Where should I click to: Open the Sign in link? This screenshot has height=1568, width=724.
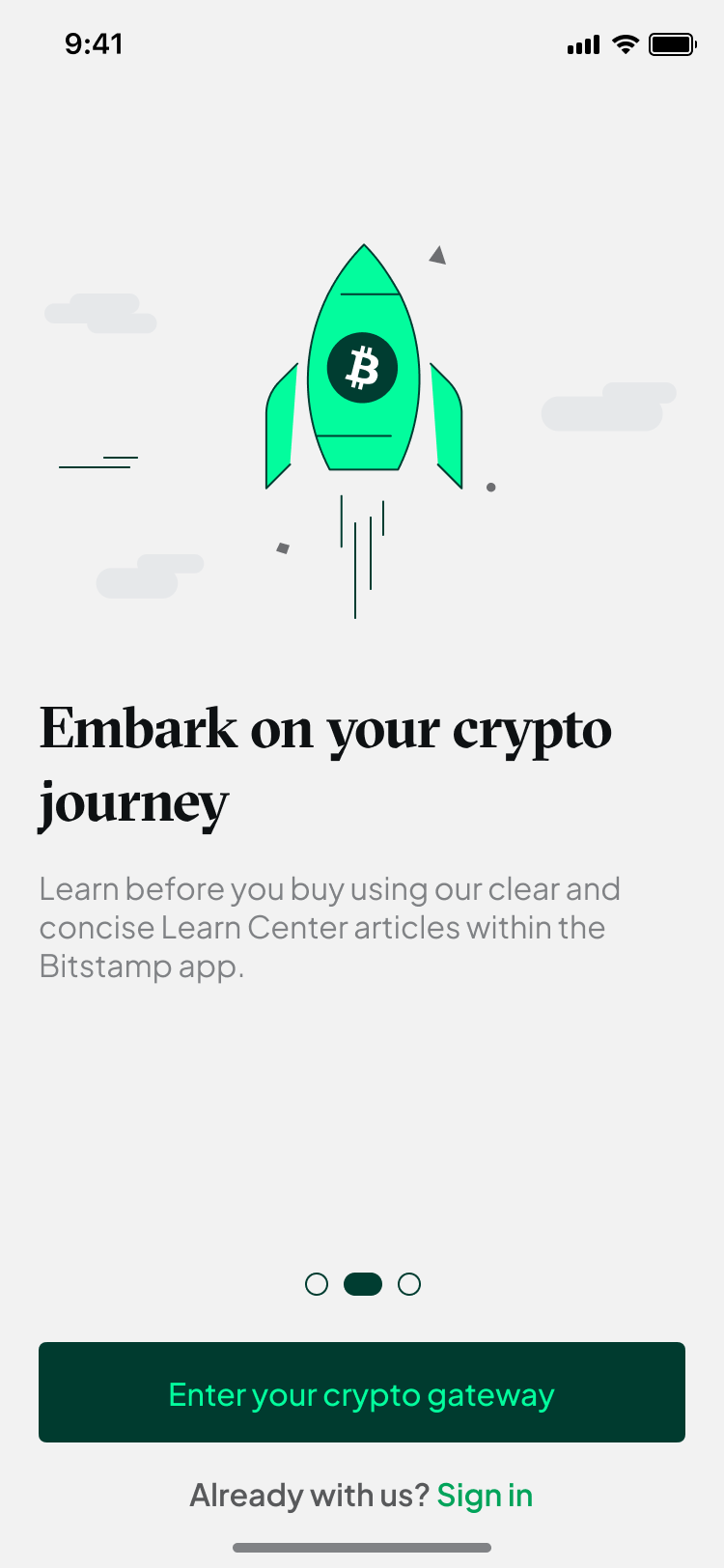[485, 1495]
